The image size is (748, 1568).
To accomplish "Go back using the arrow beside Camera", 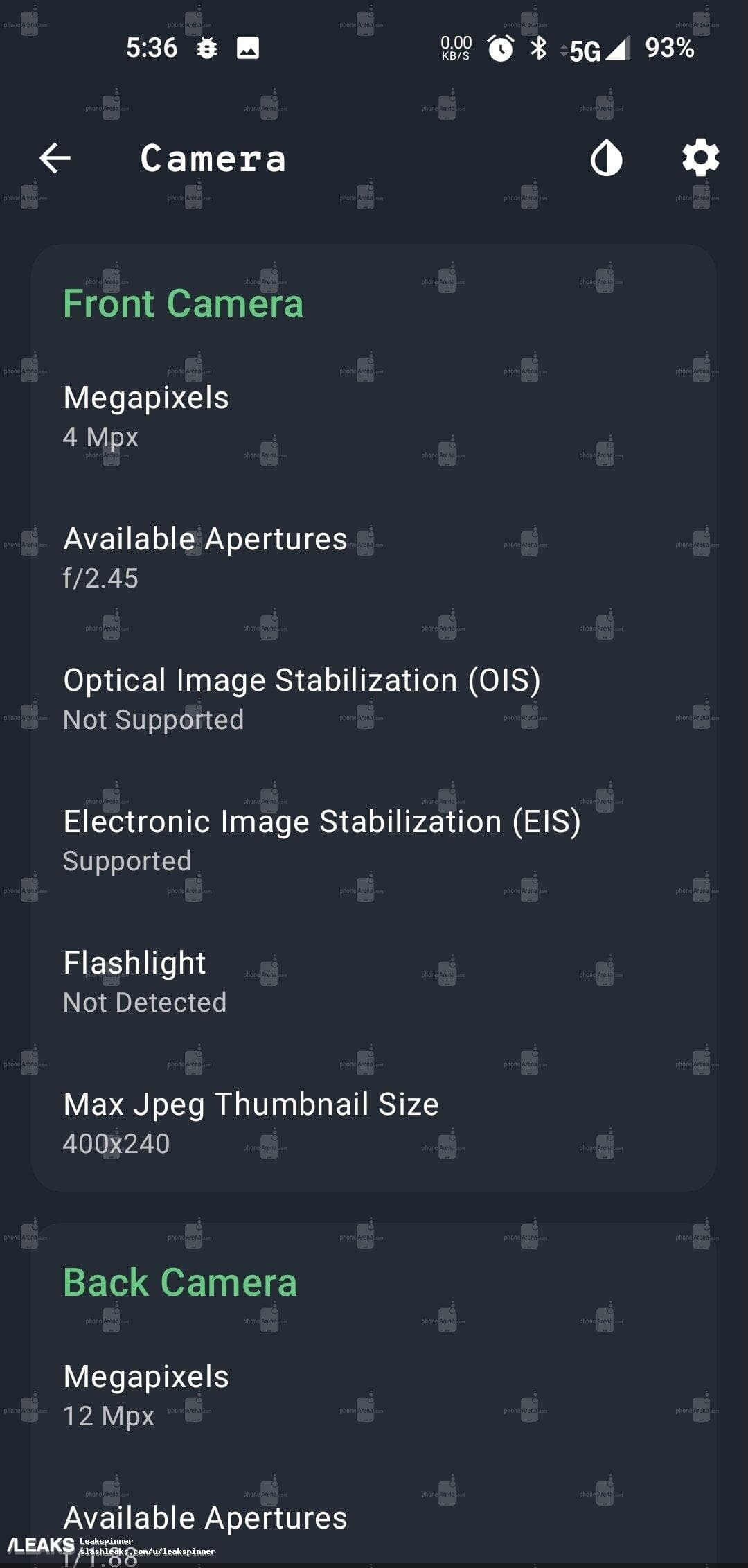I will [55, 158].
